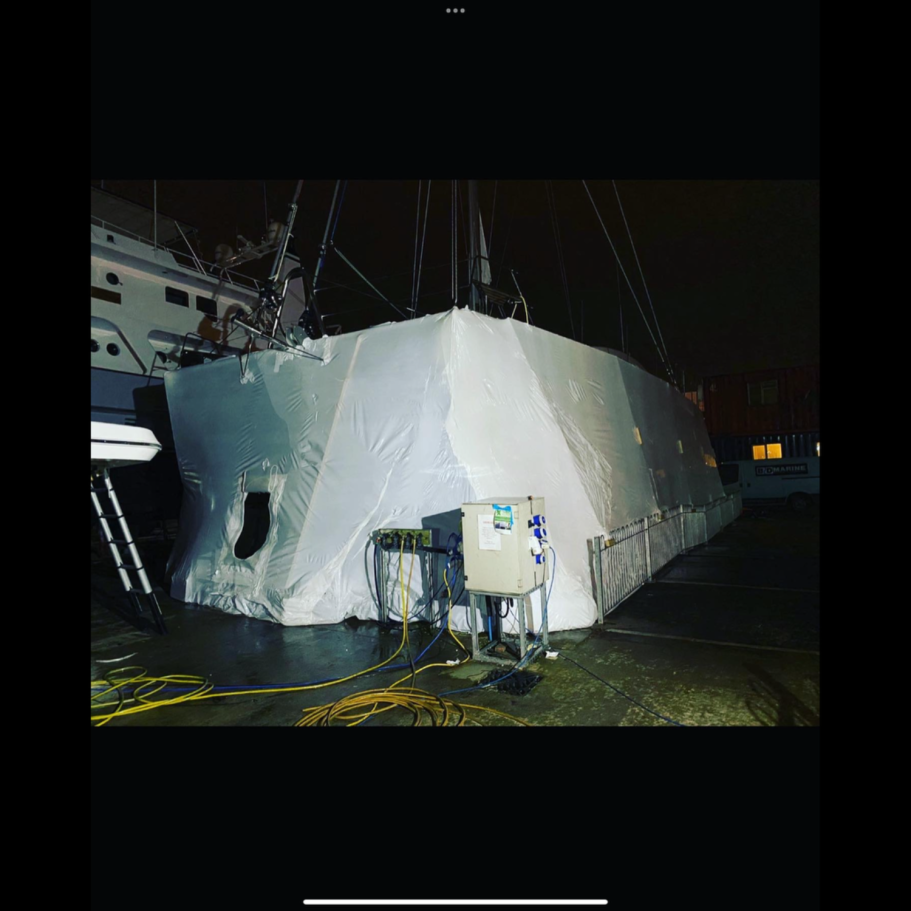
Task: Tap the covered boat photo to show controls
Action: pos(455,452)
